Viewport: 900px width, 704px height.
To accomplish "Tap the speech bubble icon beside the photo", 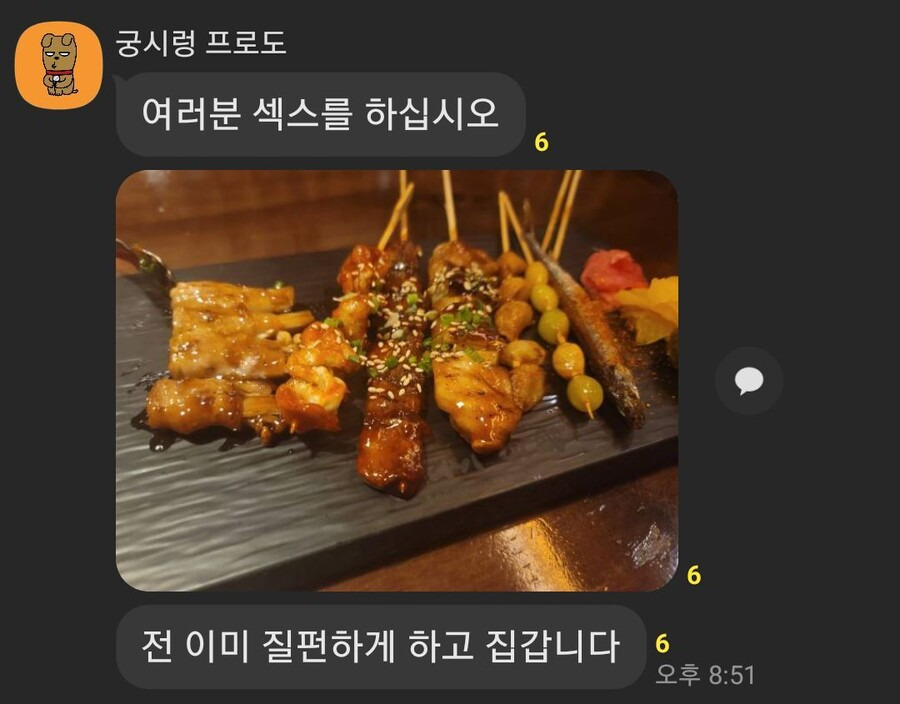I will coord(749,380).
